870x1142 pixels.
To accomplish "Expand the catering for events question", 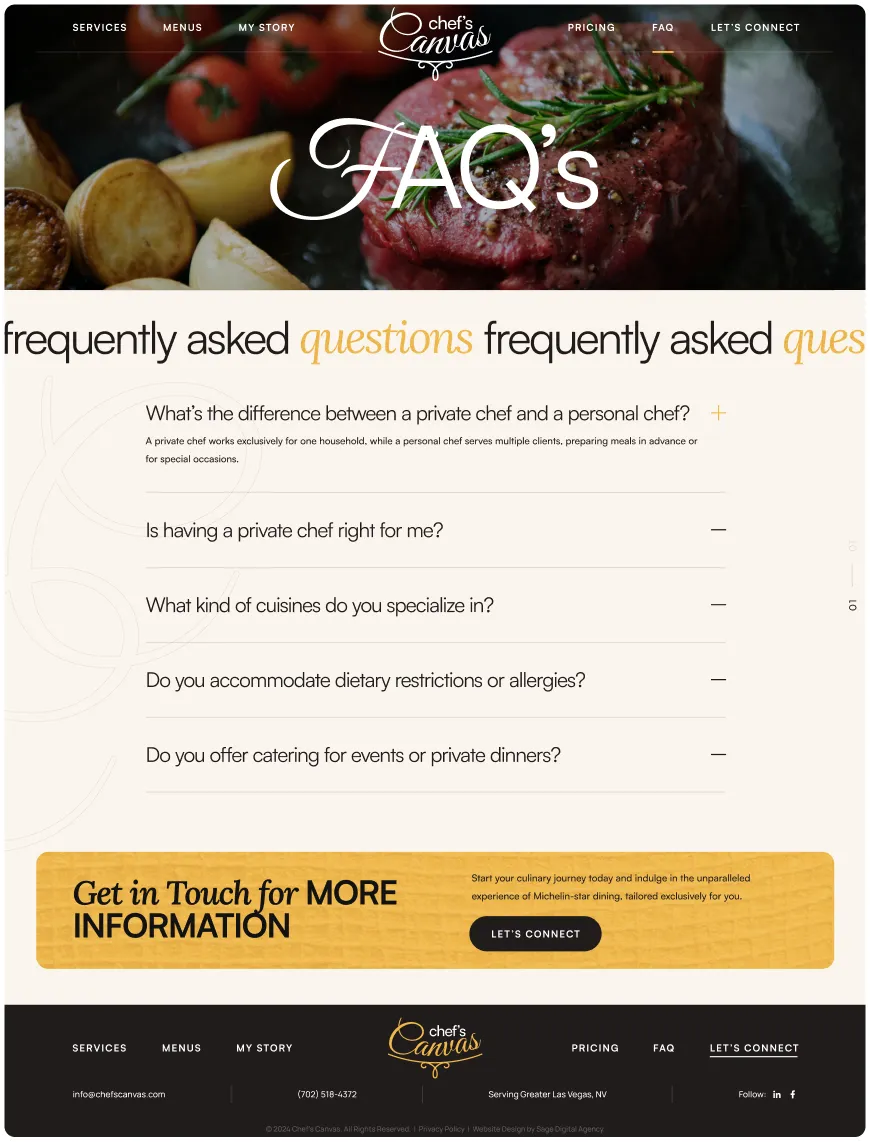I will 717,755.
